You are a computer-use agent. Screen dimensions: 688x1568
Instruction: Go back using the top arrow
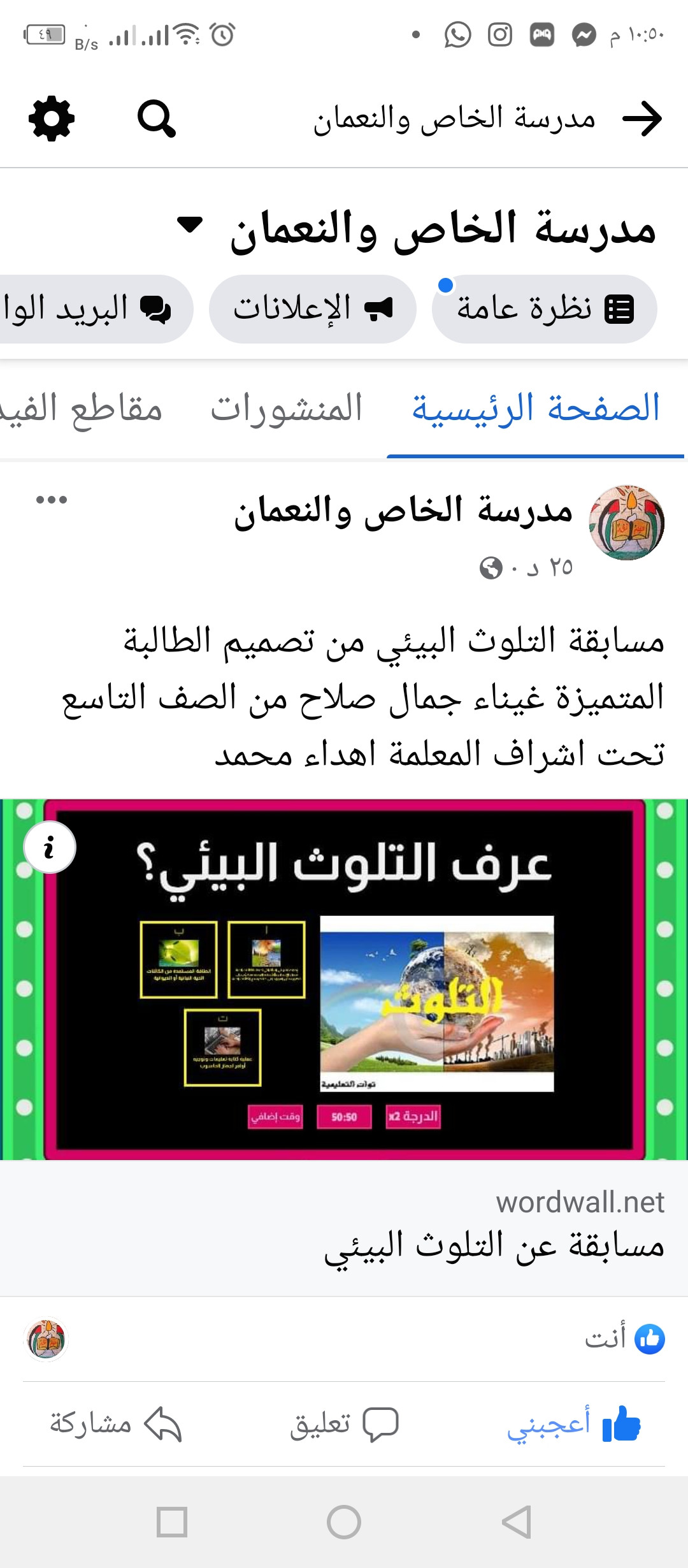pyautogui.click(x=641, y=119)
